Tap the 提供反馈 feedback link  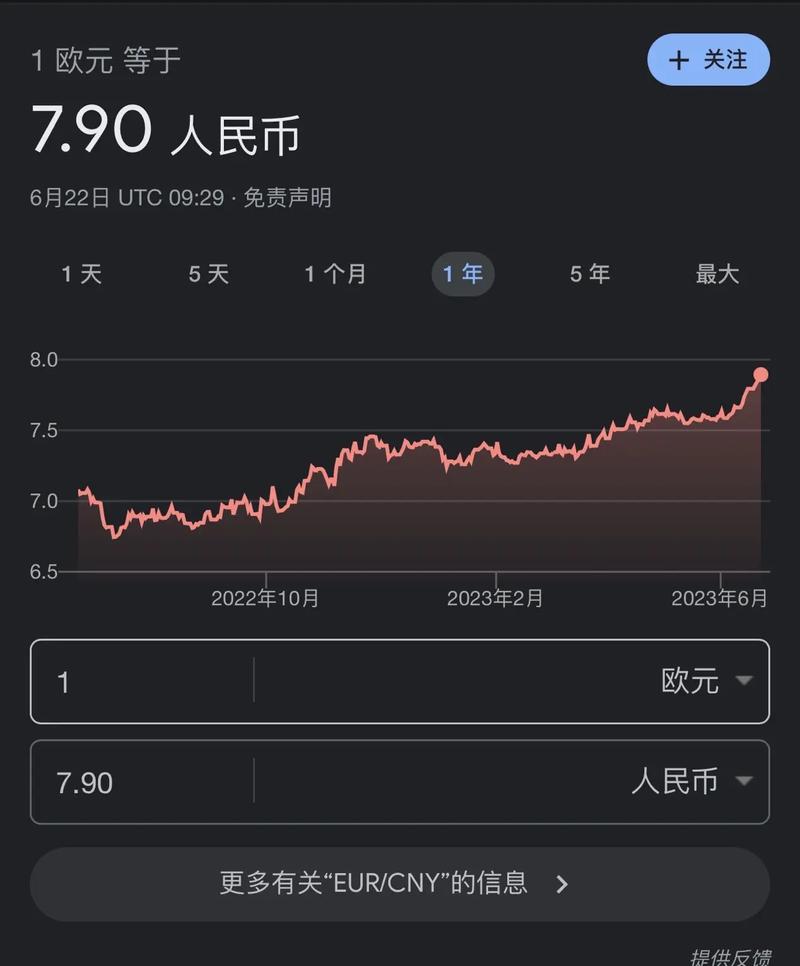pos(730,956)
